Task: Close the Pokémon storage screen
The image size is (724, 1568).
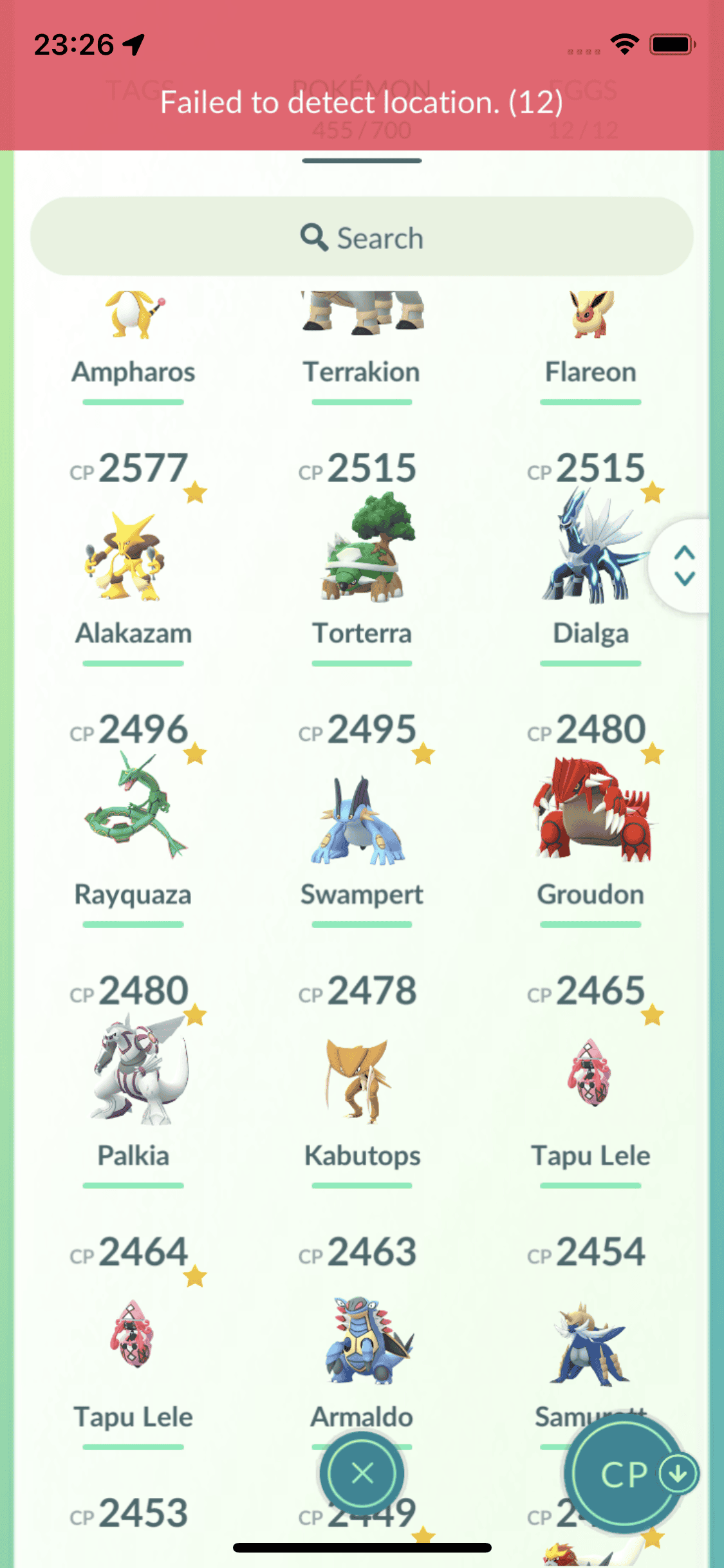Action: pos(362,1472)
